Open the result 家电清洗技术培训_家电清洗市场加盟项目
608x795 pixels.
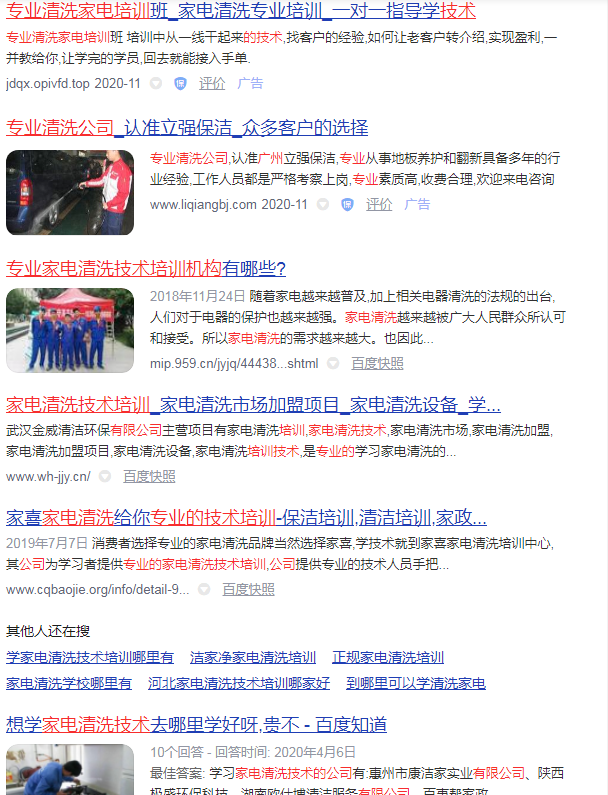tap(253, 405)
